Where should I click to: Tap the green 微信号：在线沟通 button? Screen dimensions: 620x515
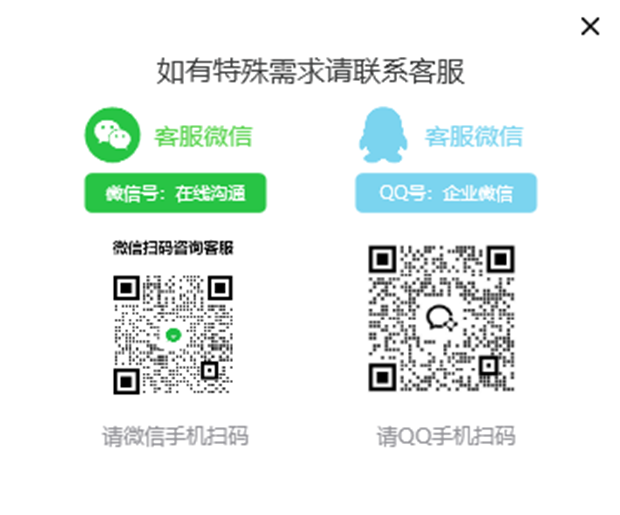(x=175, y=193)
